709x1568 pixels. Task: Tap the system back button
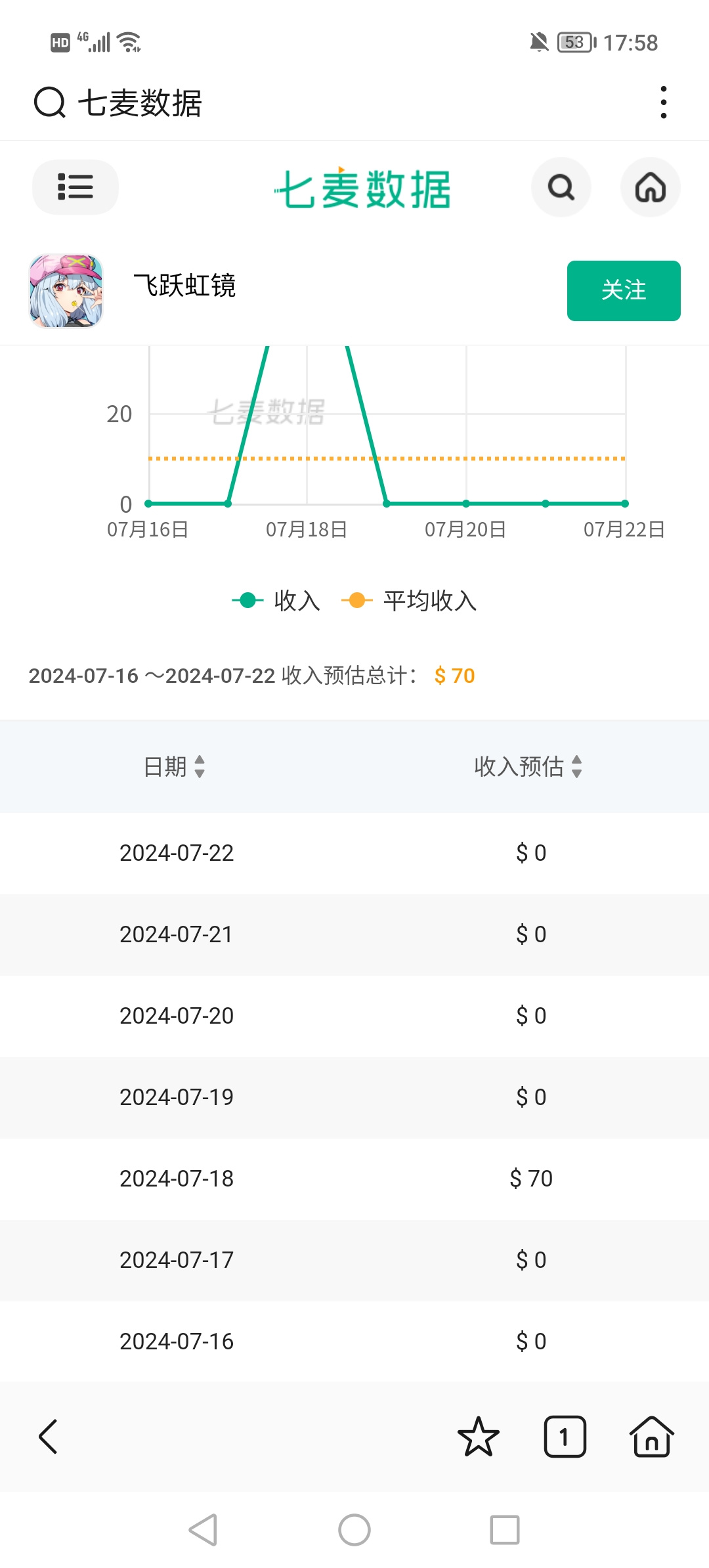click(x=203, y=1530)
